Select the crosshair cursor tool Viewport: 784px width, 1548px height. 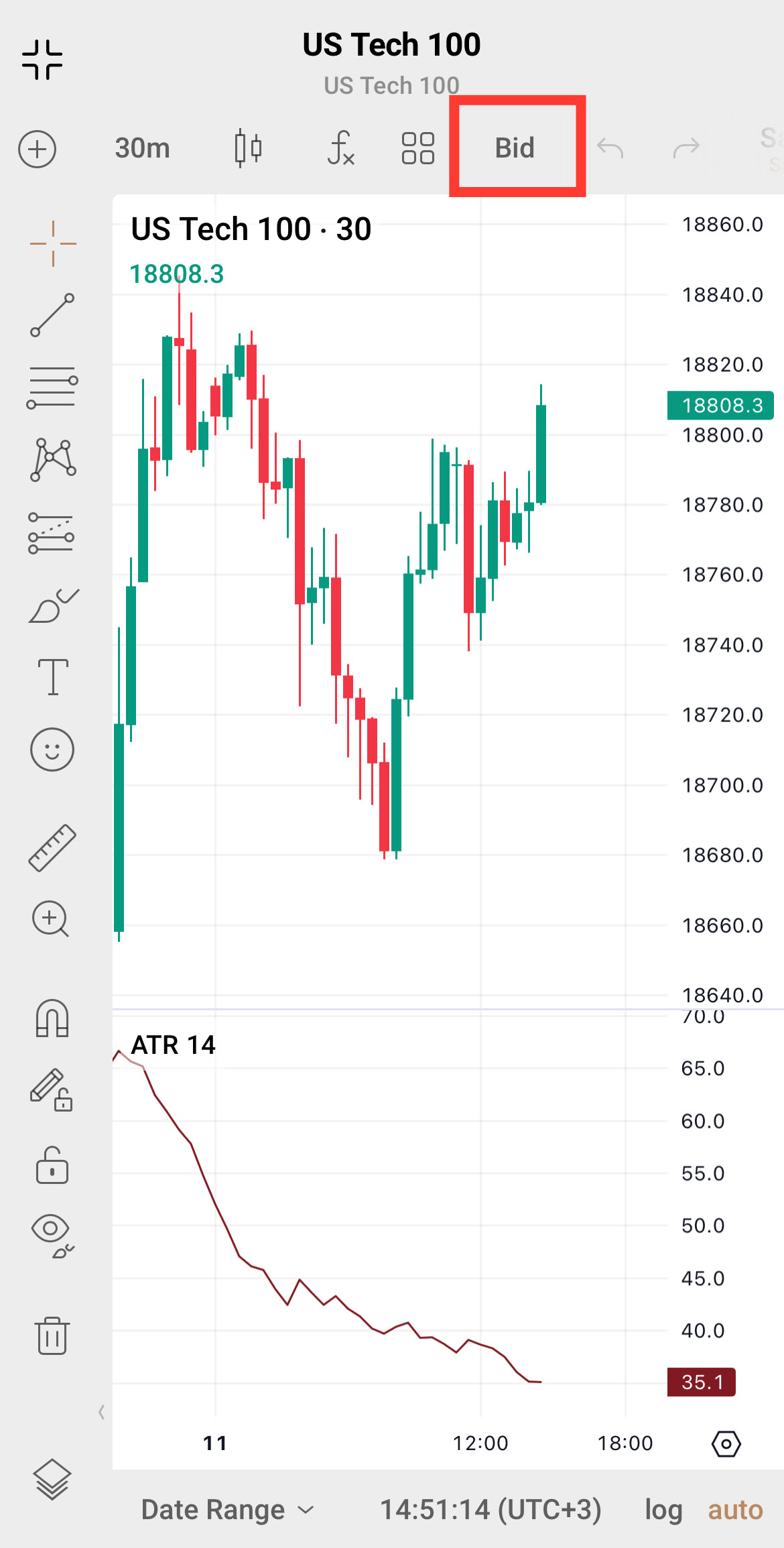[52, 243]
